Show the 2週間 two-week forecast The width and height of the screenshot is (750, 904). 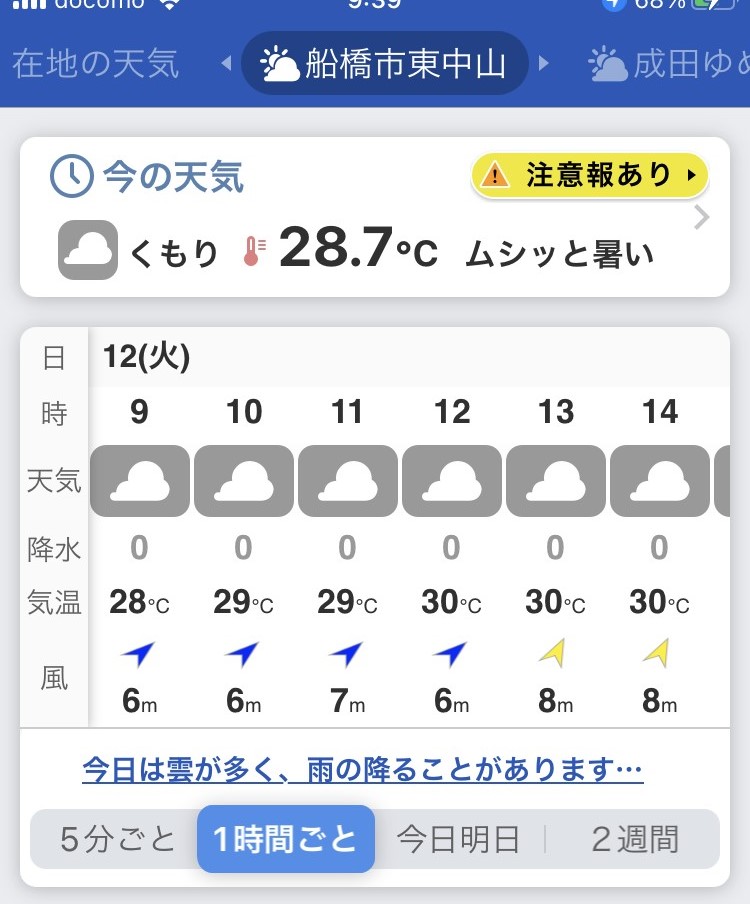(x=634, y=838)
